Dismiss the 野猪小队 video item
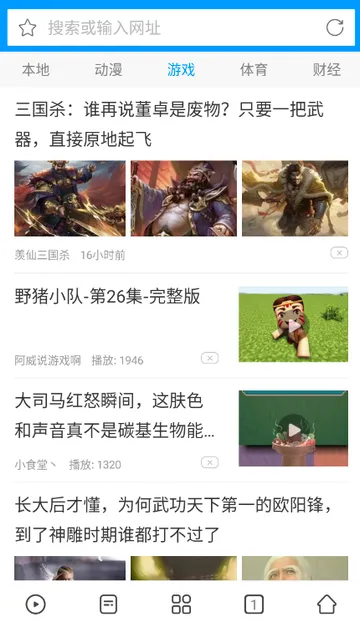 coord(210,358)
